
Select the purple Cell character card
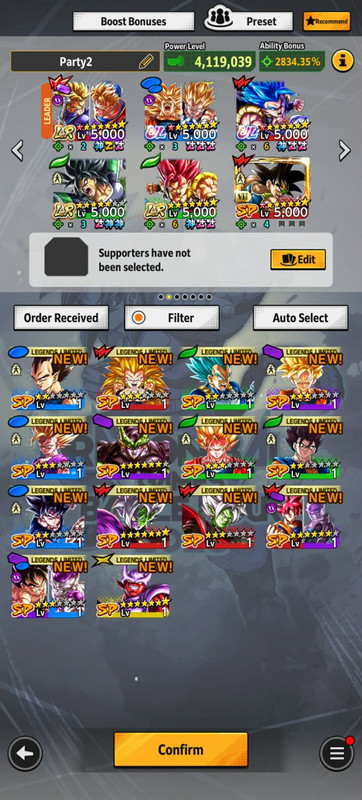[133, 447]
